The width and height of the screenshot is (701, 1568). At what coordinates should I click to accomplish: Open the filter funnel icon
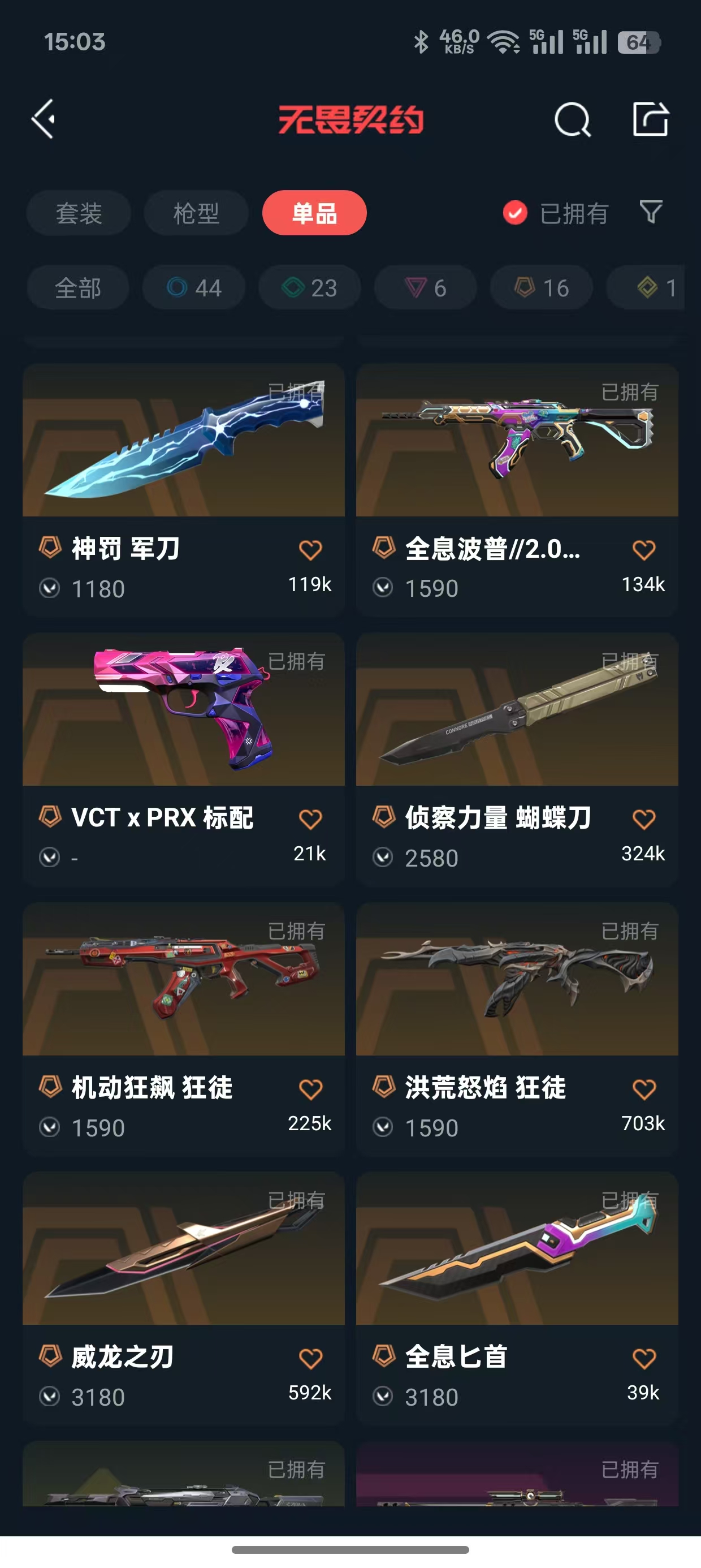[651, 213]
